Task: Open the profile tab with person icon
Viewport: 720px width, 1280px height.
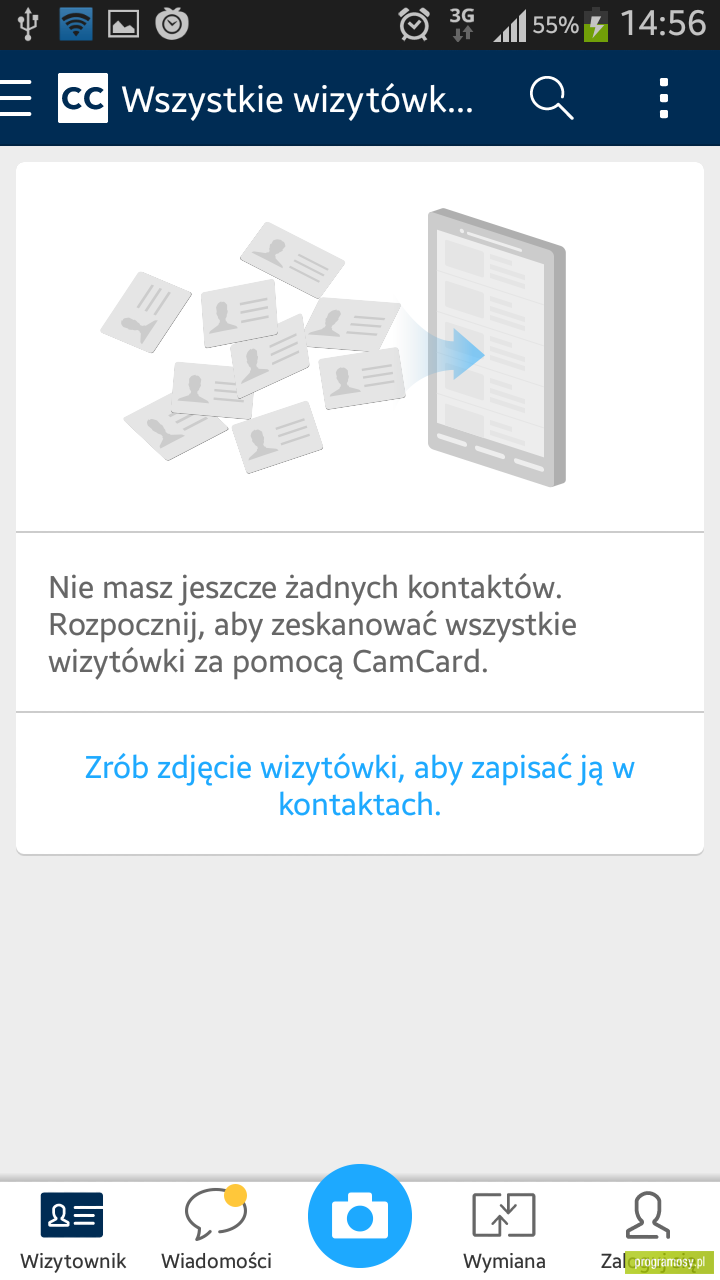Action: tap(647, 1230)
